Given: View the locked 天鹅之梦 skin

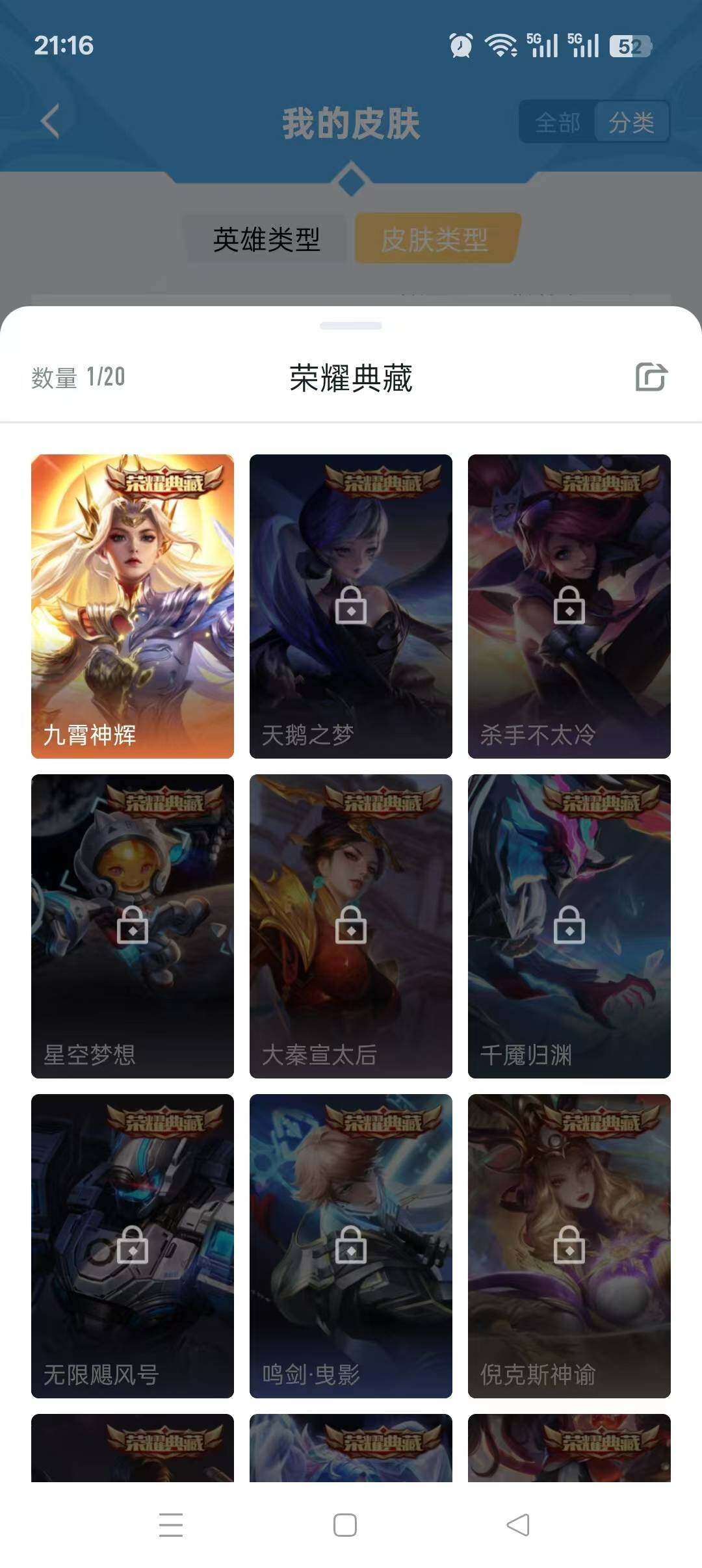Looking at the screenshot, I should 351,606.
